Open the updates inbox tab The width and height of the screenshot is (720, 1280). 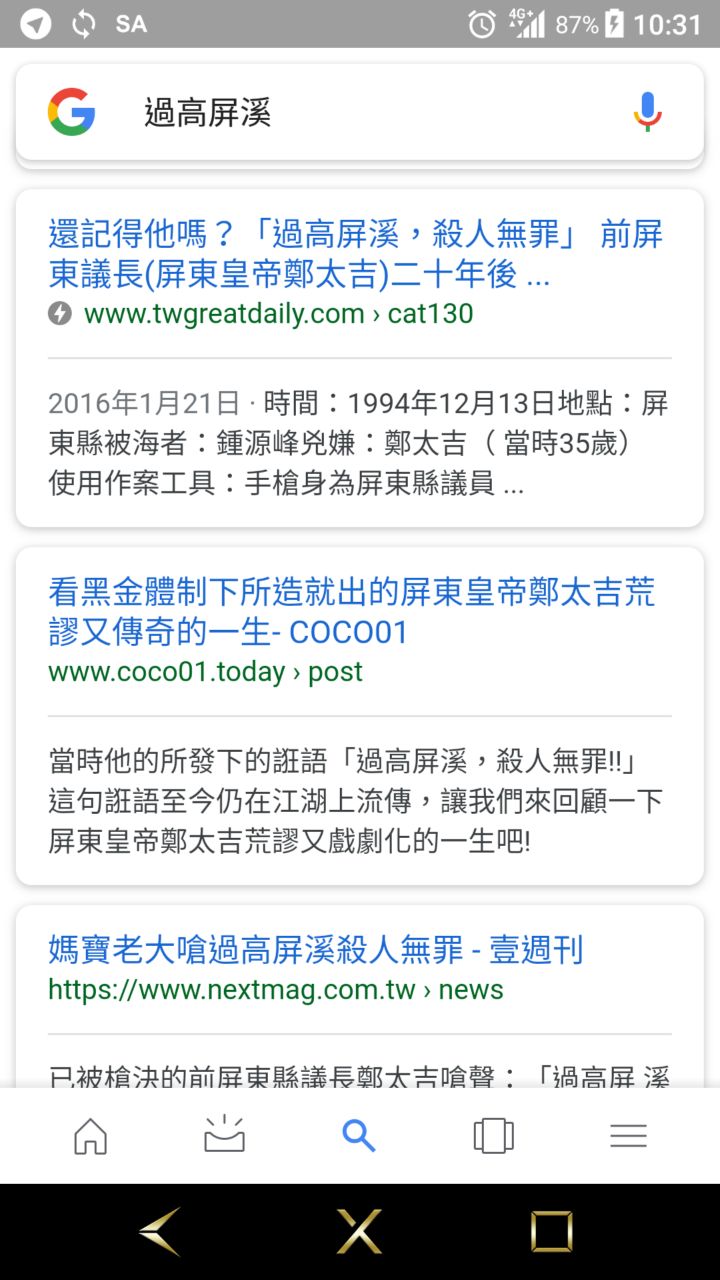224,1136
